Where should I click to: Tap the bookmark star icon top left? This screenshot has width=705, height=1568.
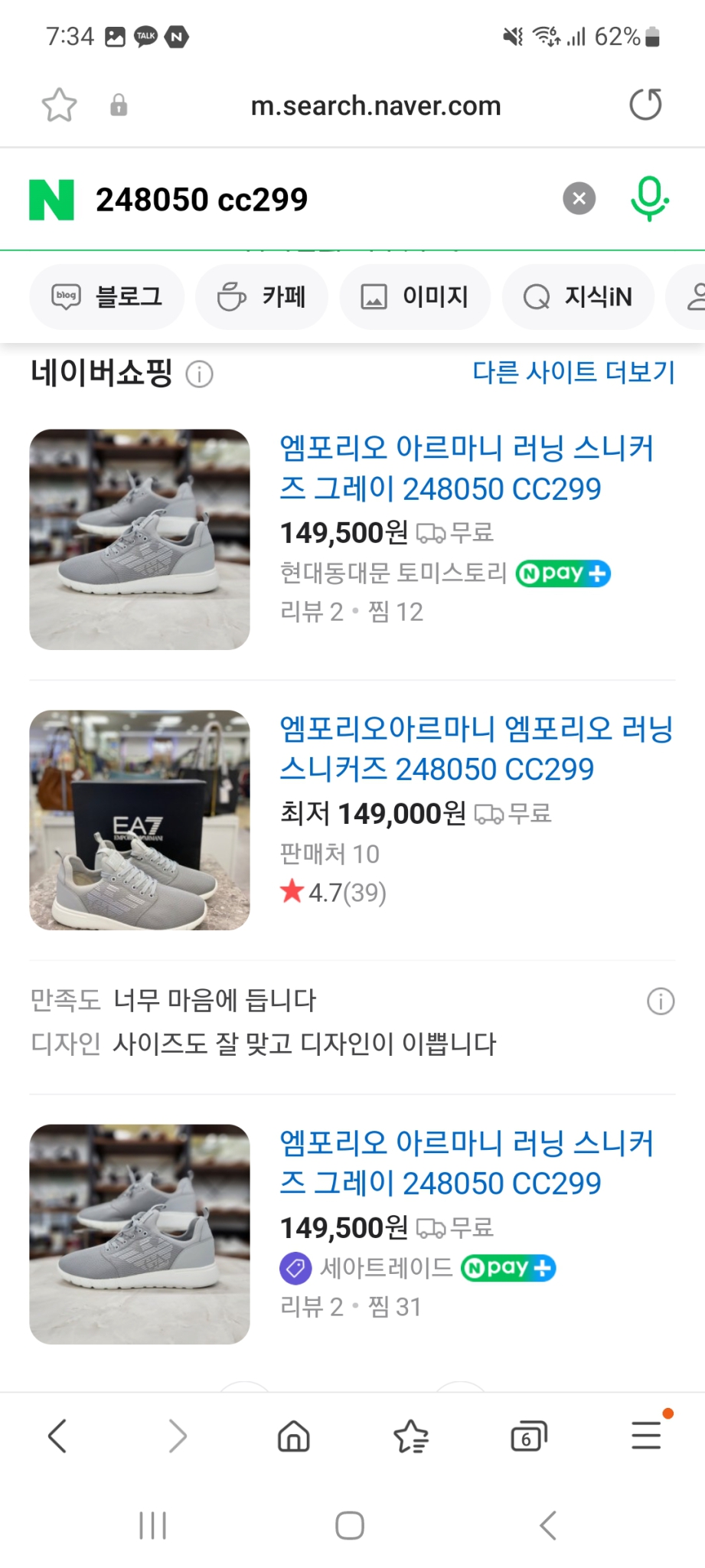pos(58,105)
